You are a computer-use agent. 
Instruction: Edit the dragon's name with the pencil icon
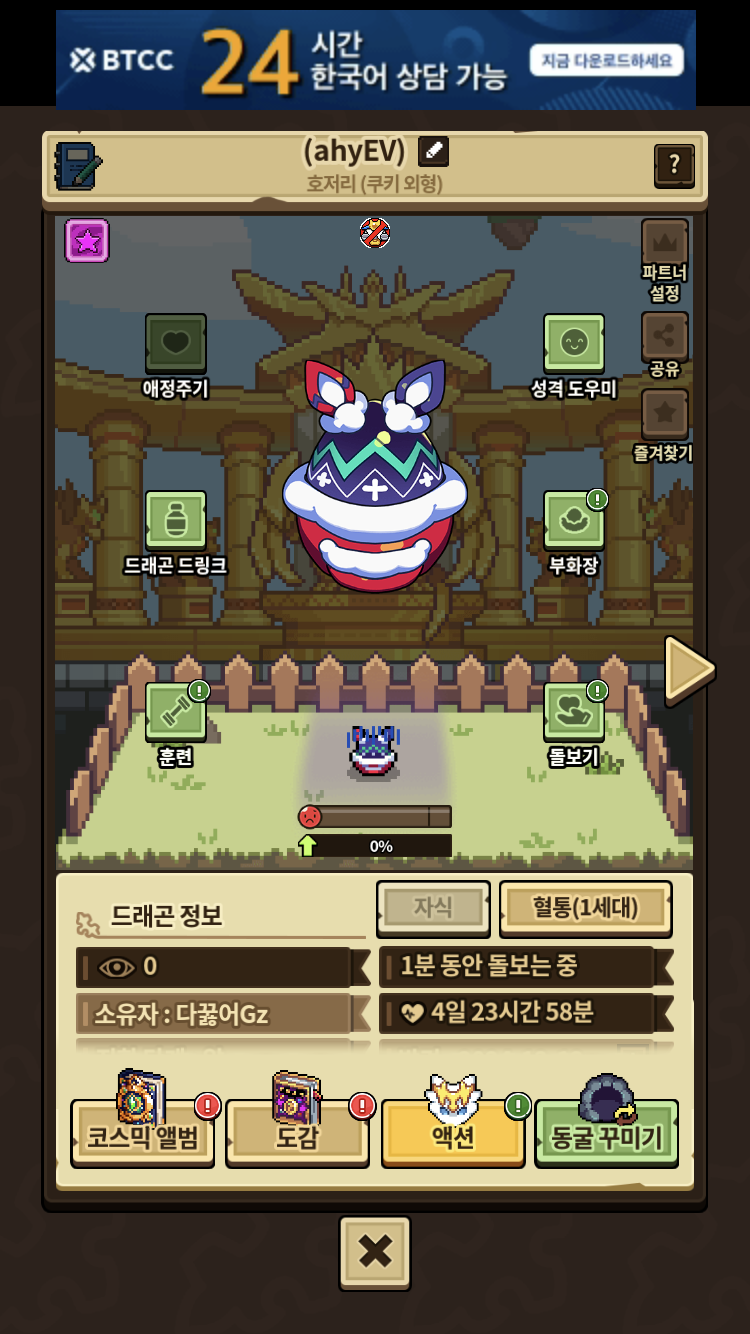[x=433, y=151]
